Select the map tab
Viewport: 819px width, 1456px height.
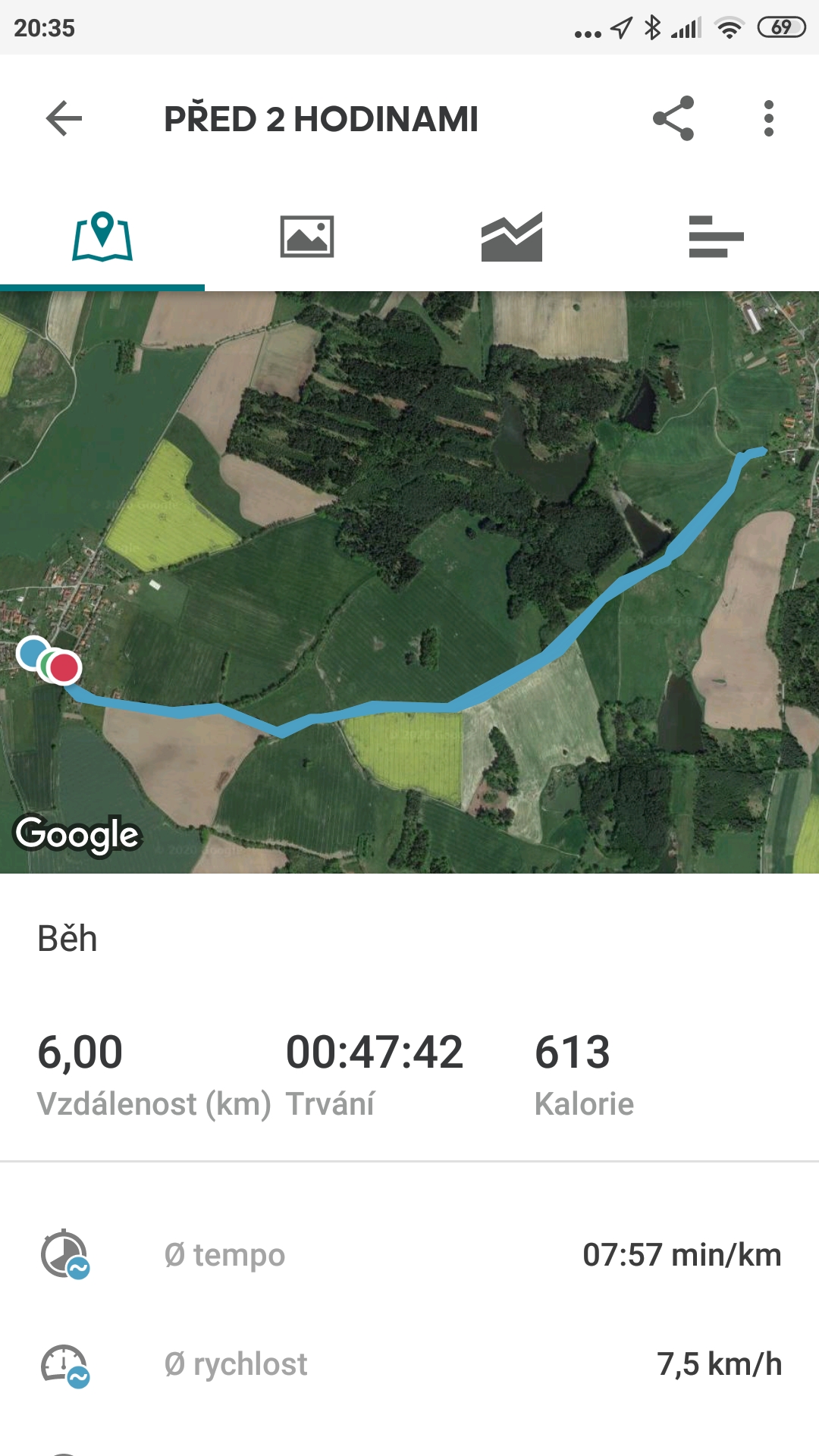pos(102,237)
